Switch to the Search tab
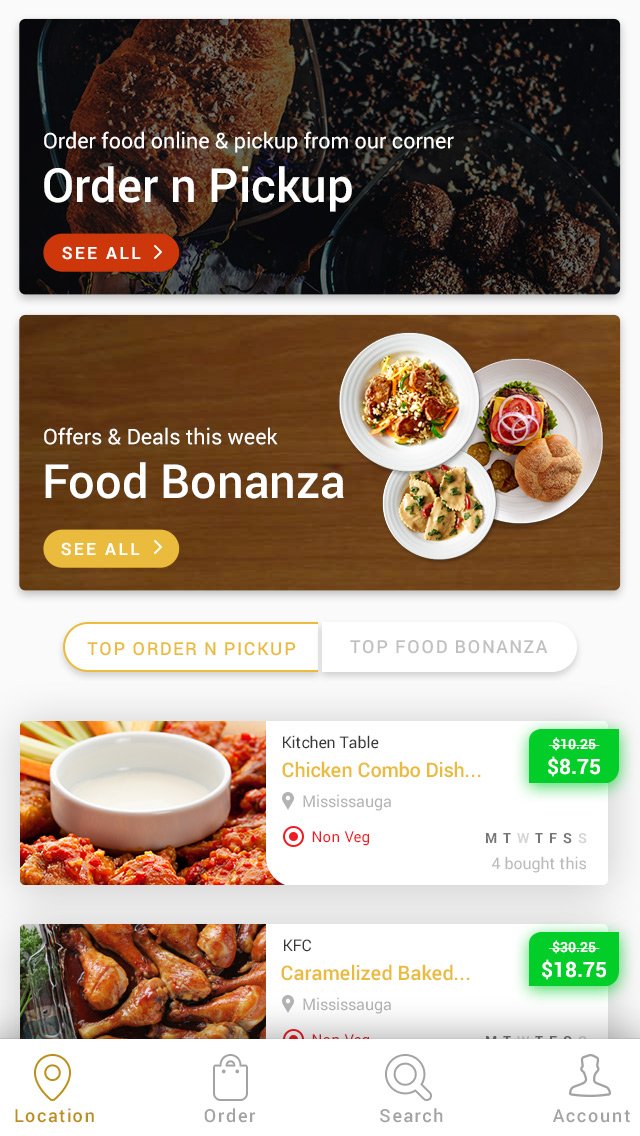The image size is (640, 1136). [x=410, y=1090]
